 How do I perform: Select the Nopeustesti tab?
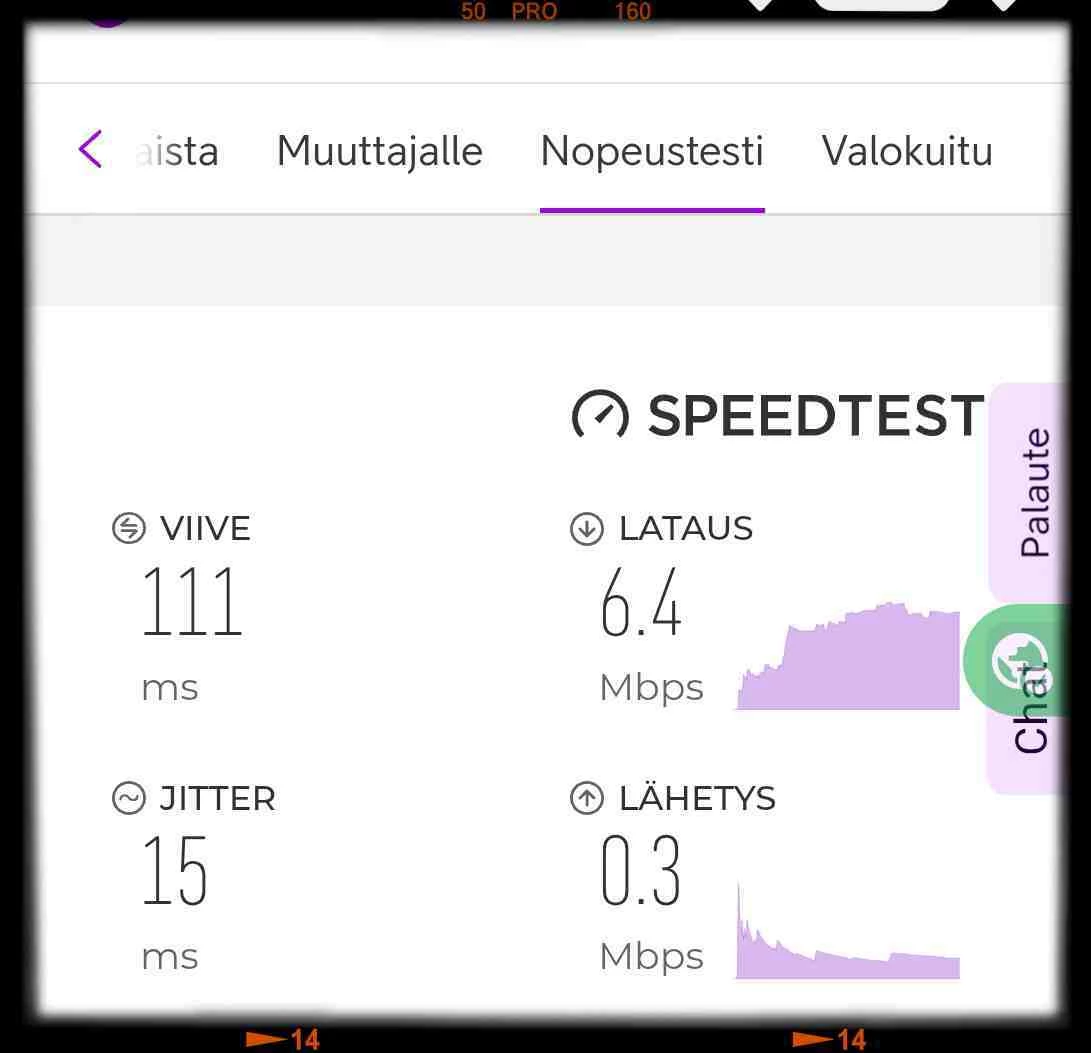pos(652,152)
